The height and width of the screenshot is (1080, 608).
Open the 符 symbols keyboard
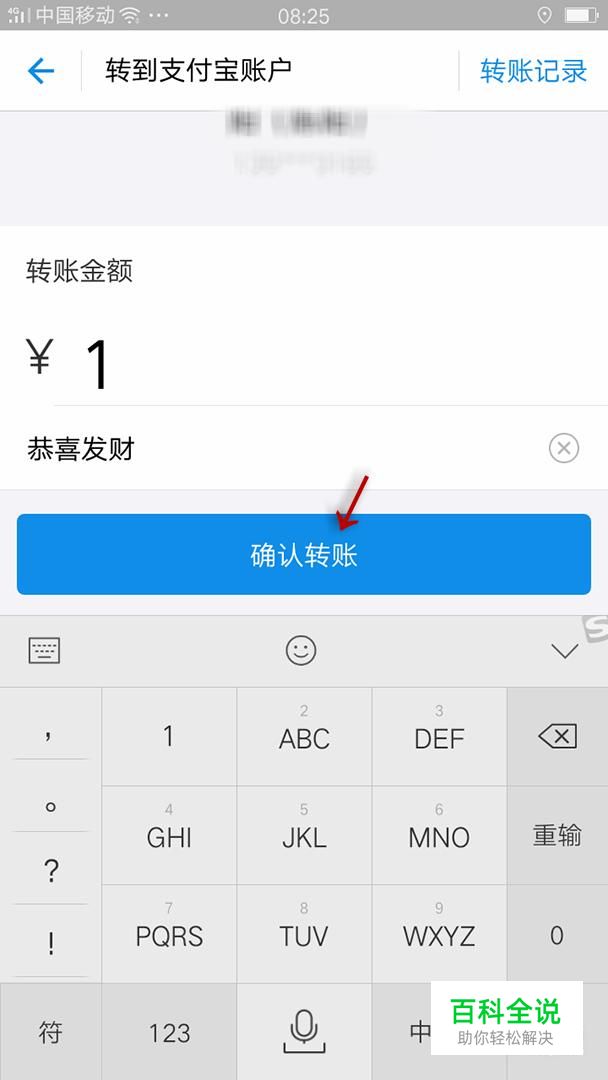coord(50,1032)
